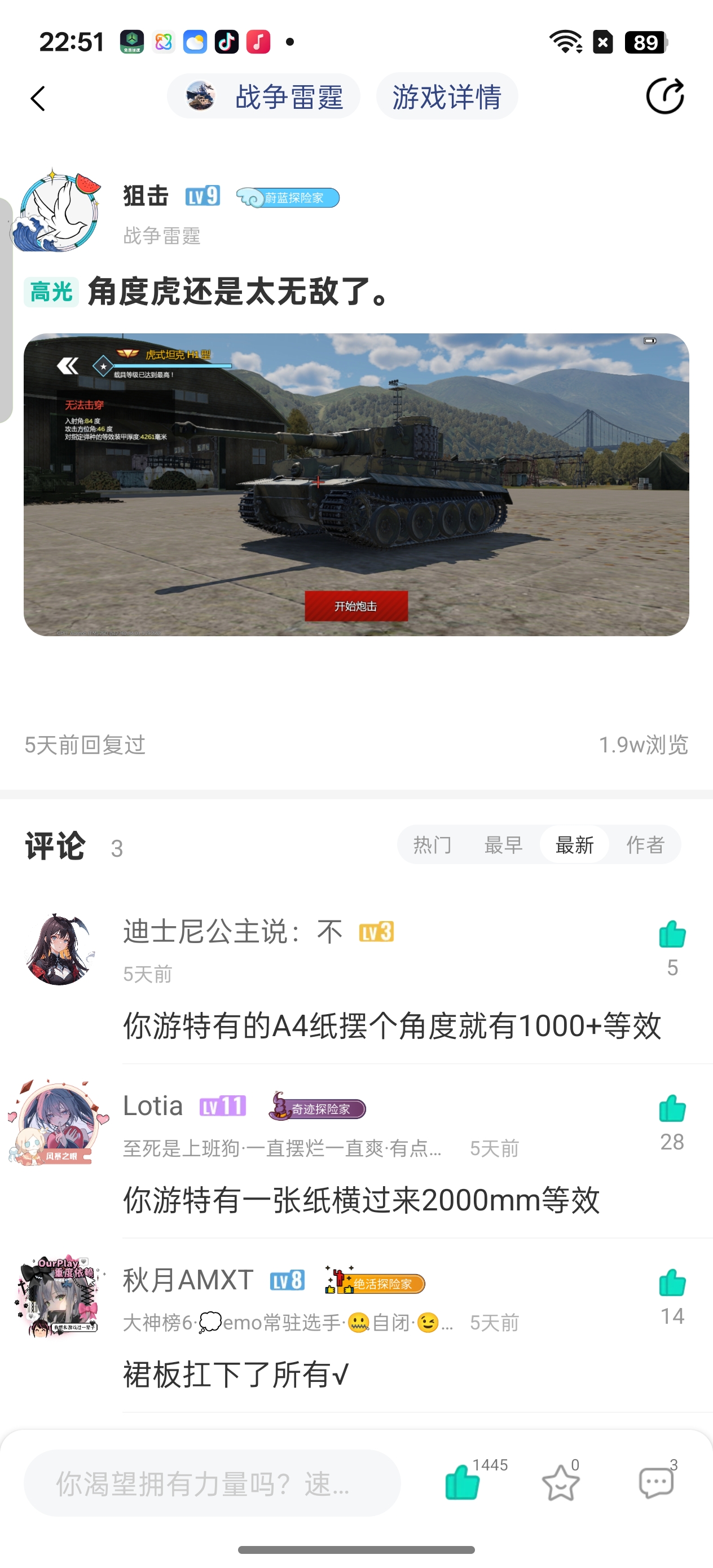Share this post via the top-right icon
713x1568 pixels.
click(x=664, y=96)
